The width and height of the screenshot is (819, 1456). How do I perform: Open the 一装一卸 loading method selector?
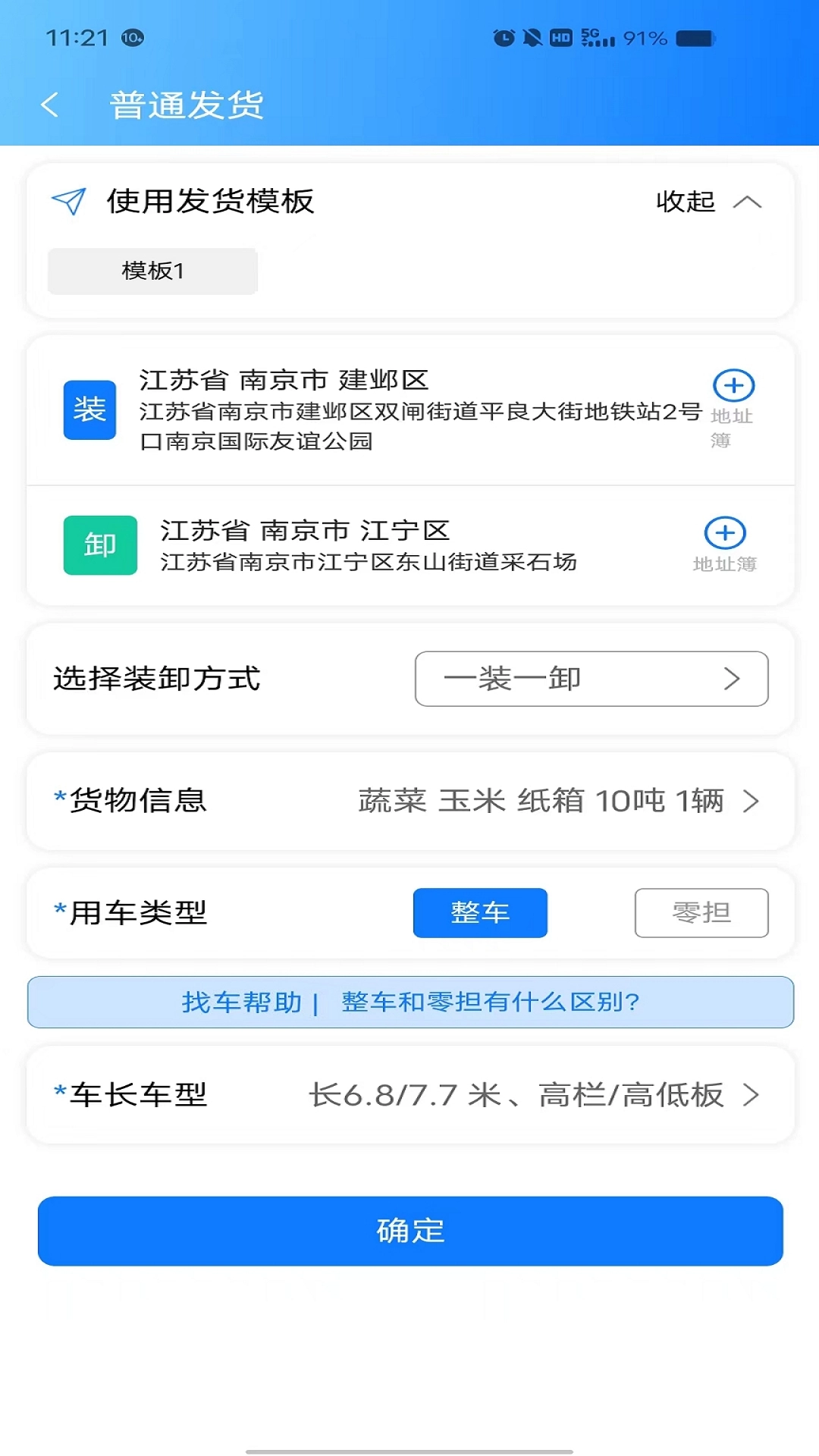(591, 679)
